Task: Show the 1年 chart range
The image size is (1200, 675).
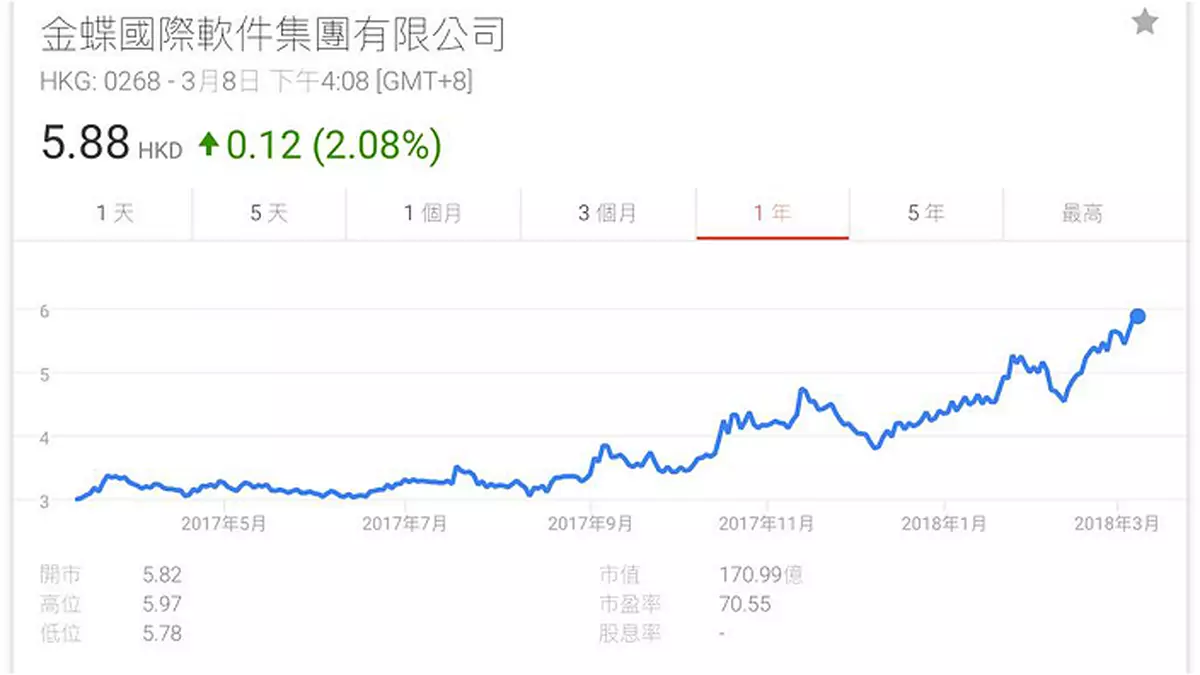Action: 772,213
